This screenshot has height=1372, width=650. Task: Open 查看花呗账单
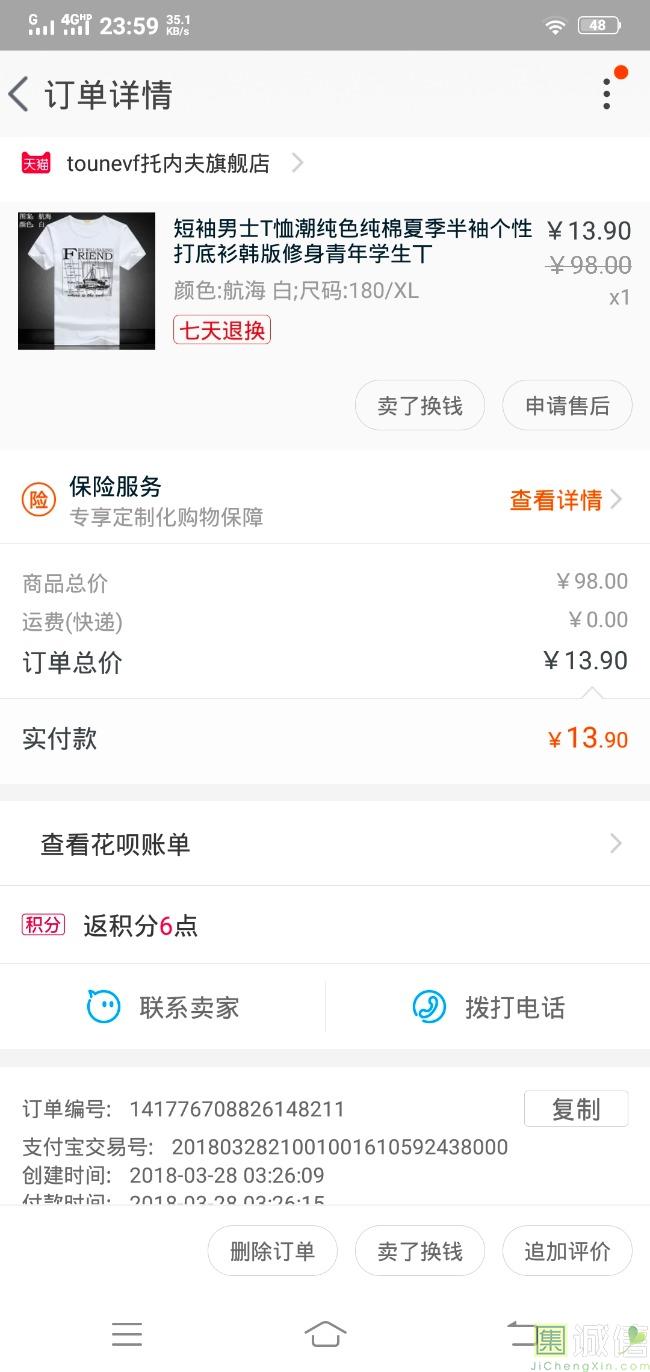pyautogui.click(x=325, y=844)
